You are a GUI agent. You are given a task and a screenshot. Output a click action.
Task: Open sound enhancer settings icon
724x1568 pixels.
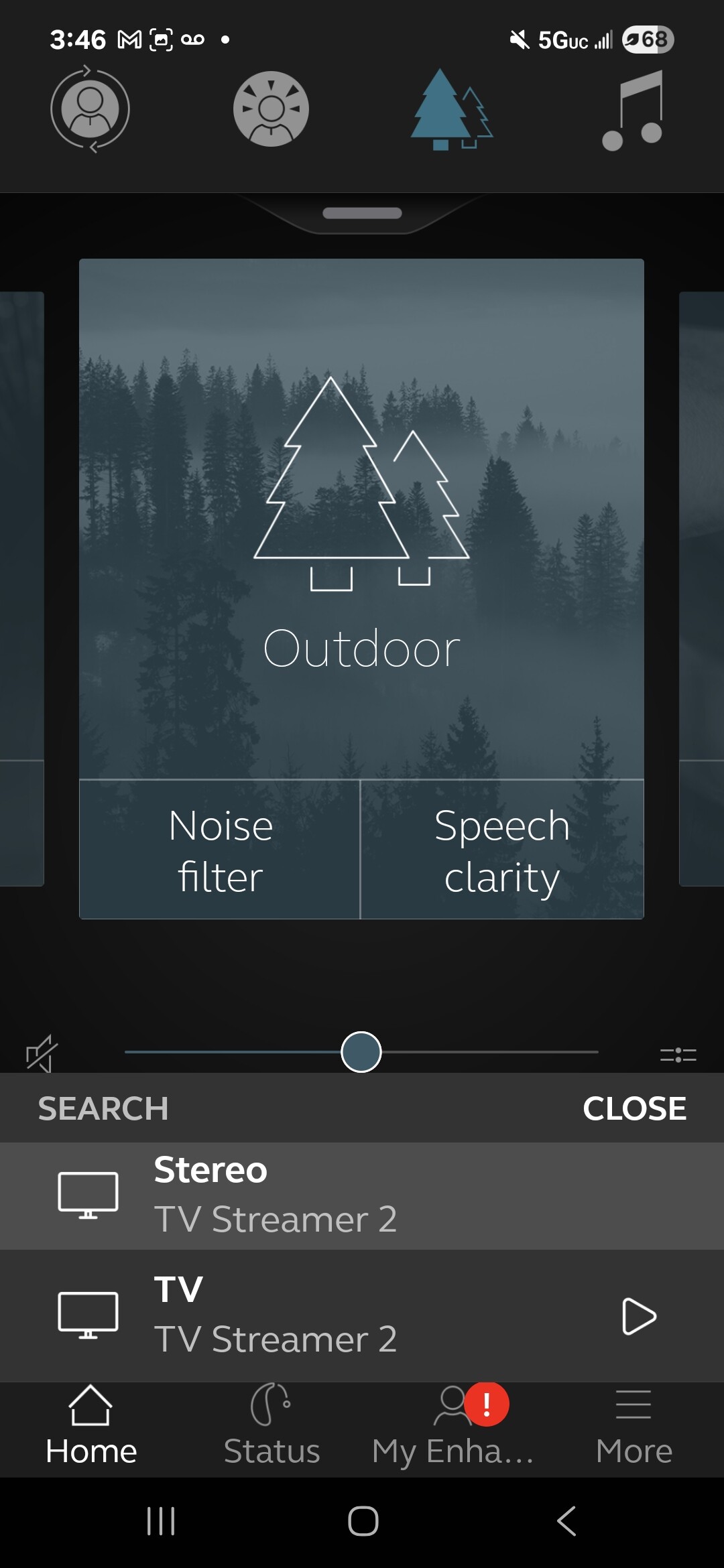(x=678, y=1055)
